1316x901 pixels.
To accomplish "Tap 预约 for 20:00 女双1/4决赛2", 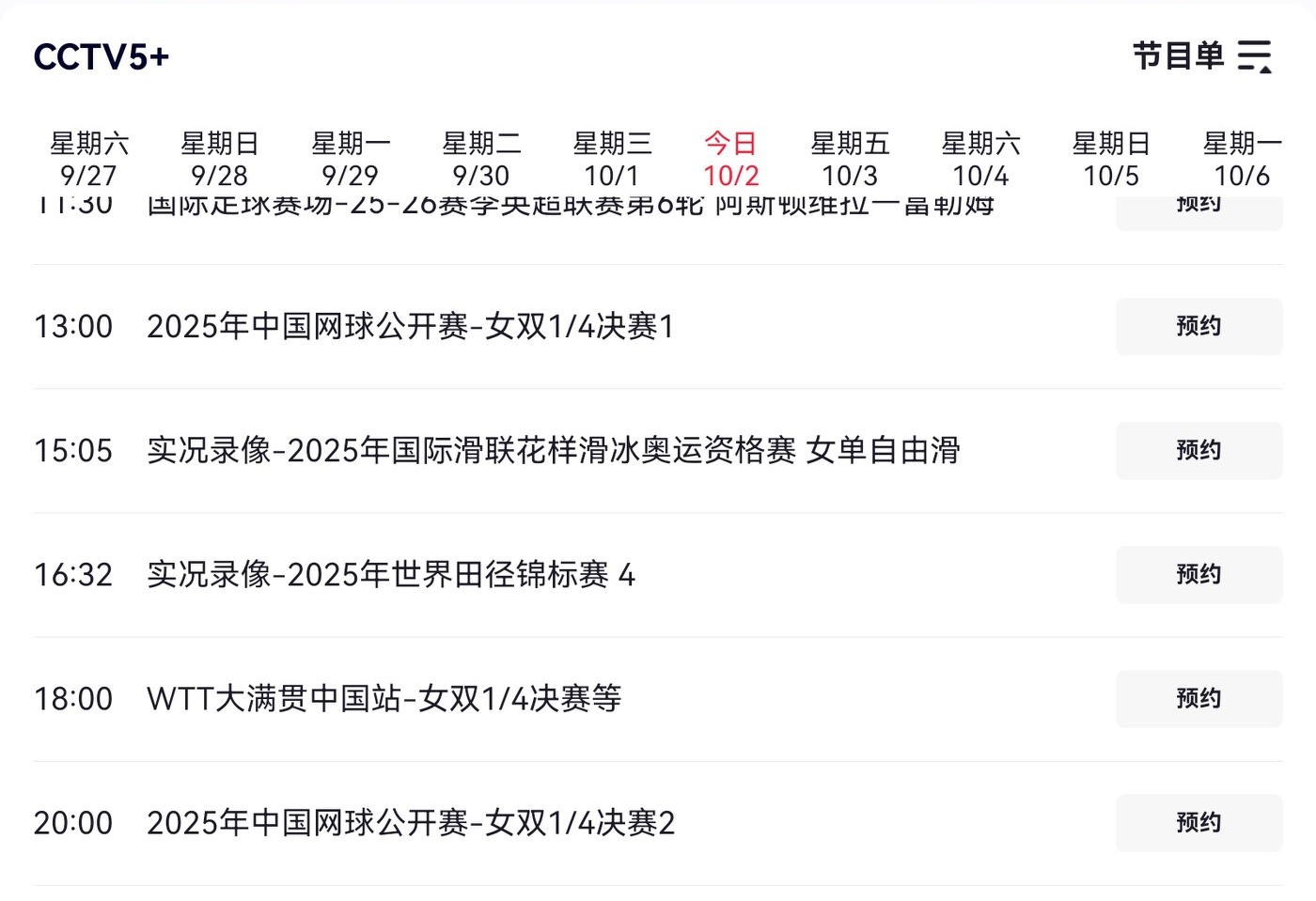I will tap(1198, 822).
